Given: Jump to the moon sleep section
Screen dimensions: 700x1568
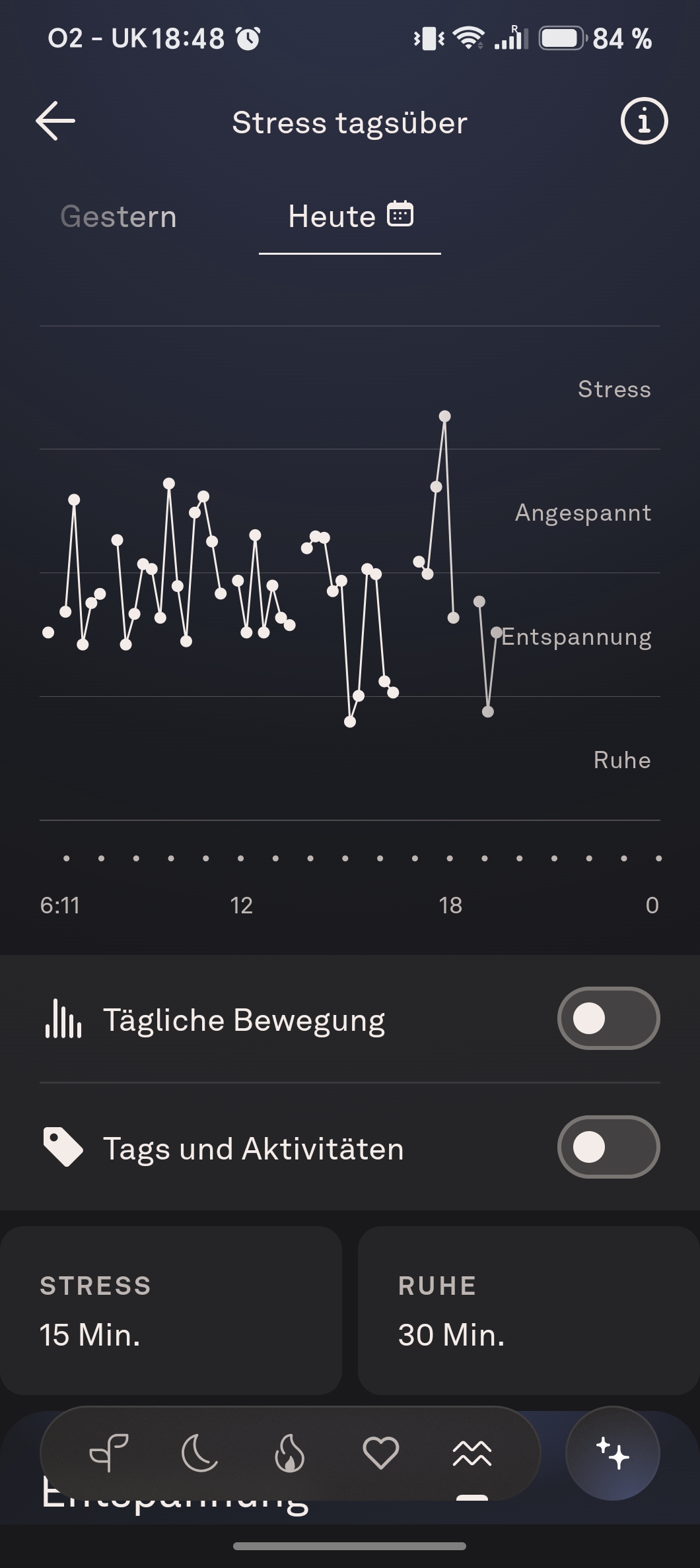Looking at the screenshot, I should tap(199, 1453).
